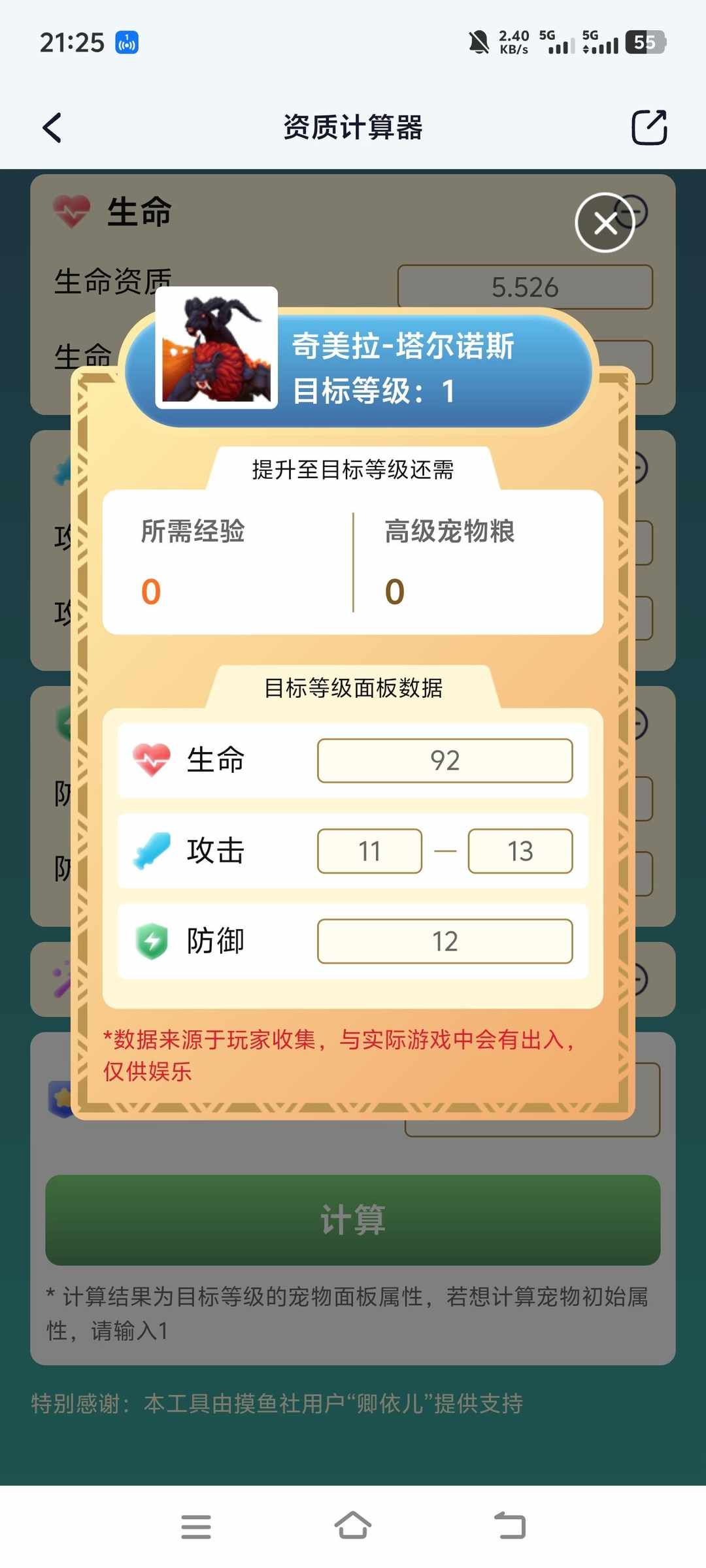Tap the system home button
Image resolution: width=706 pixels, height=1568 pixels.
[353, 1526]
